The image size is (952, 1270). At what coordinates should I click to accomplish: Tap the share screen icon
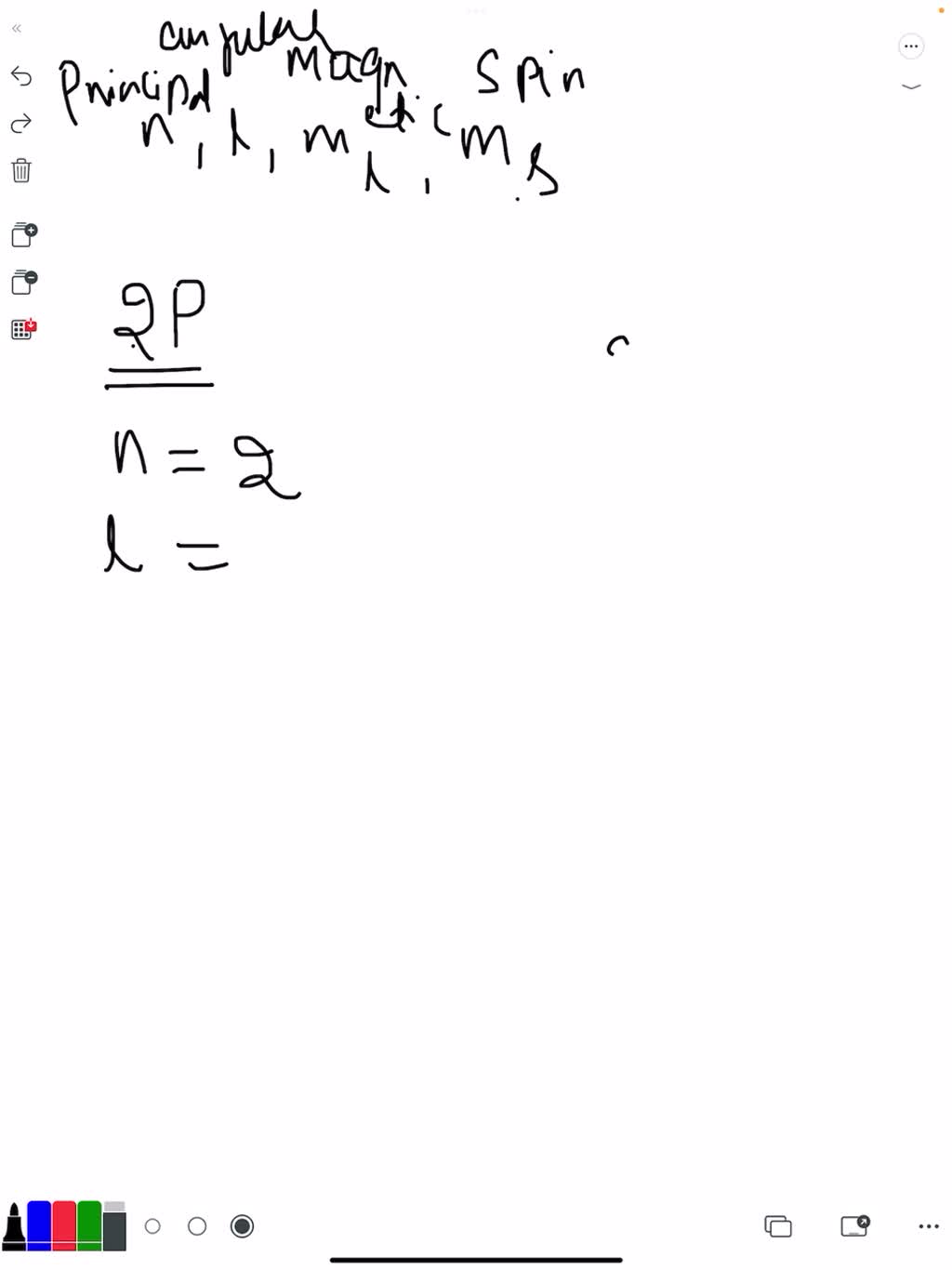click(x=854, y=1226)
